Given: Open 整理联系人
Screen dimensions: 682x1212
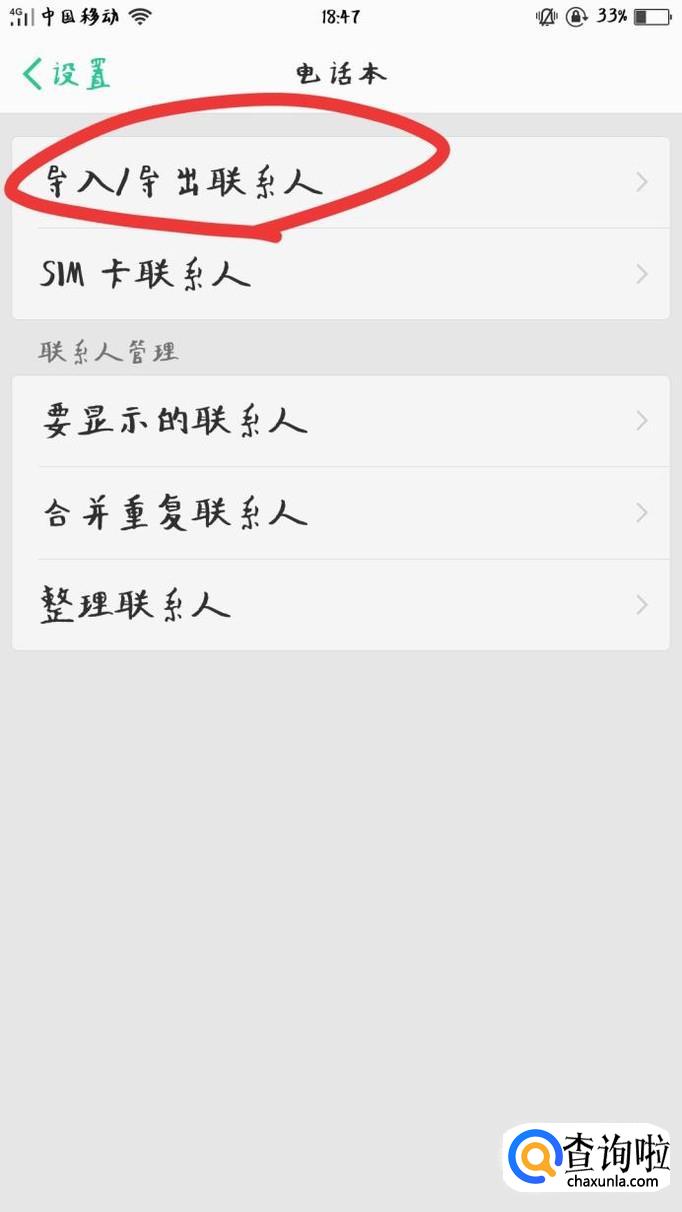Looking at the screenshot, I should [340, 605].
